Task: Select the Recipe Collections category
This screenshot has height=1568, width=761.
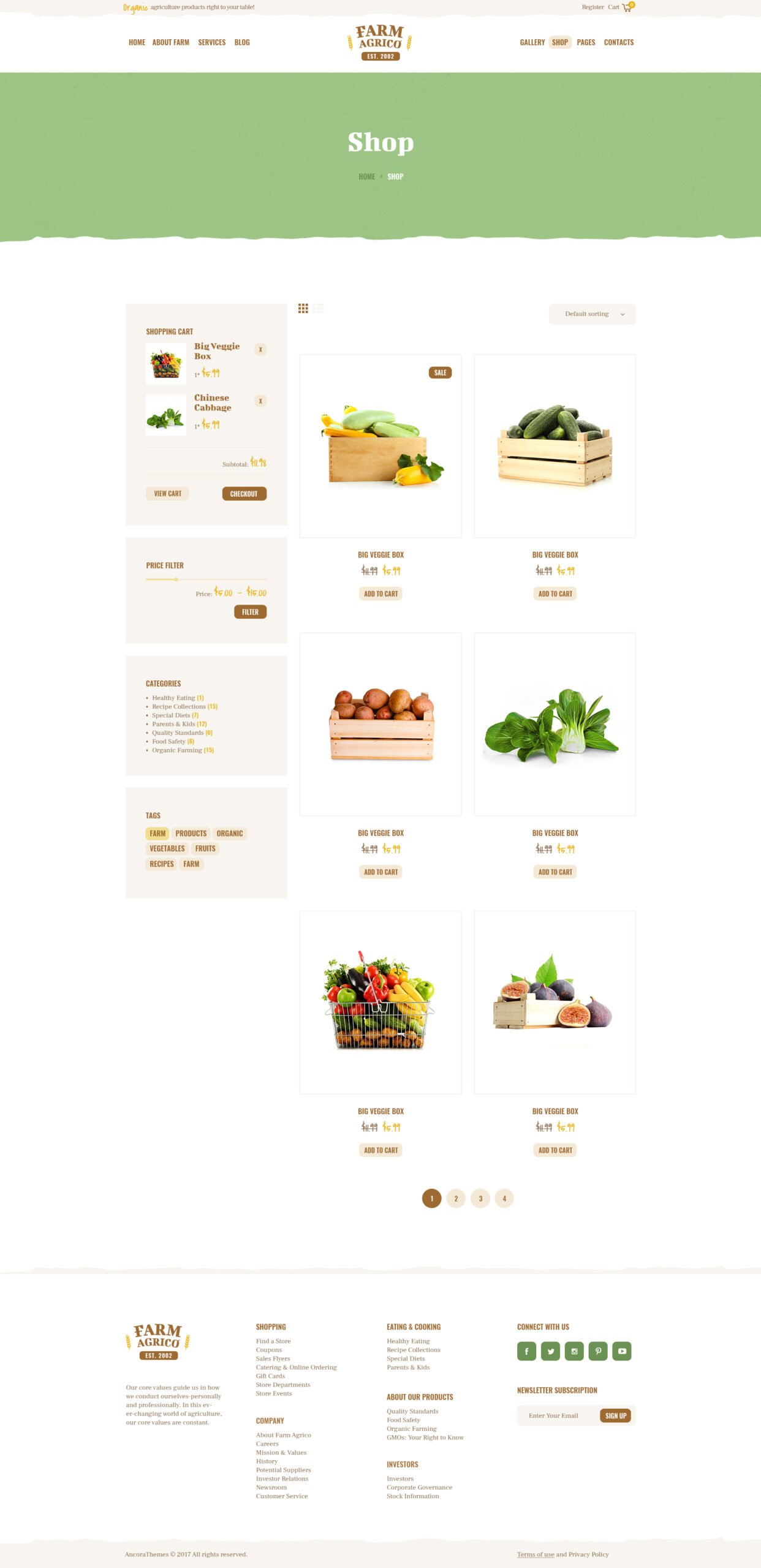Action: [179, 706]
